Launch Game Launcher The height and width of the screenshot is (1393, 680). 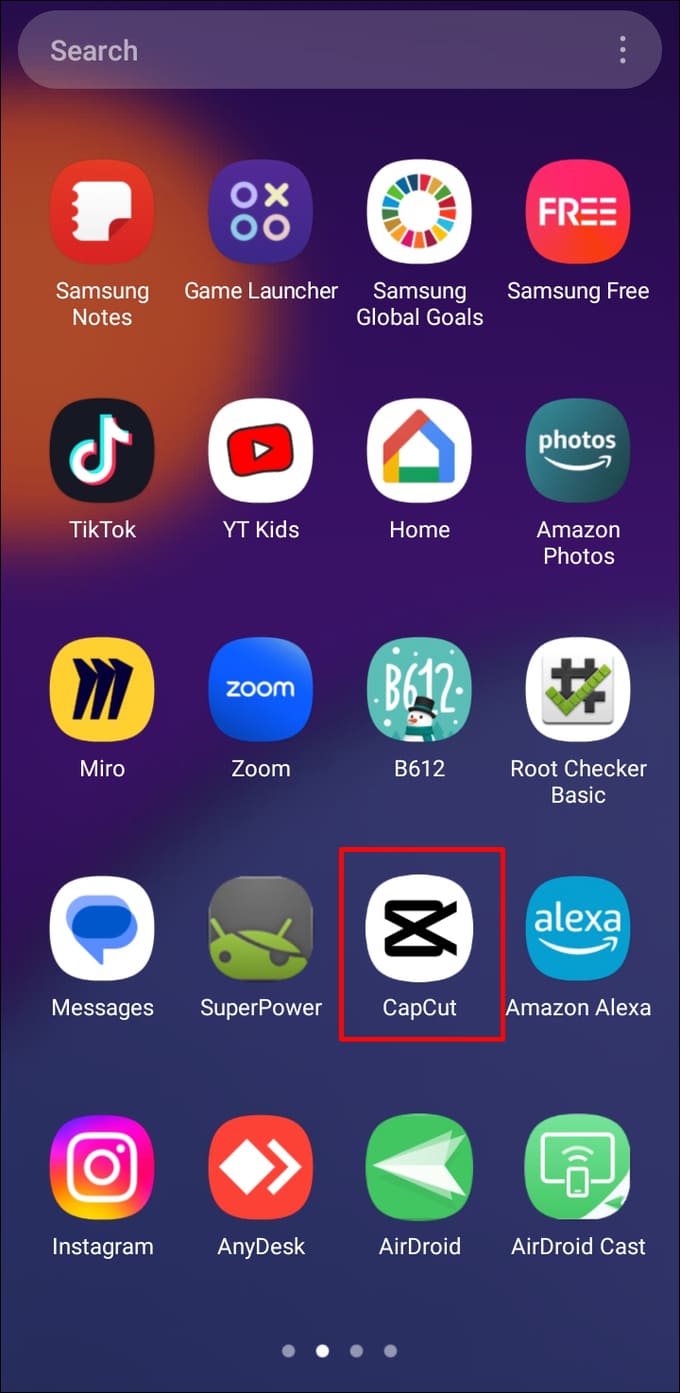click(261, 212)
